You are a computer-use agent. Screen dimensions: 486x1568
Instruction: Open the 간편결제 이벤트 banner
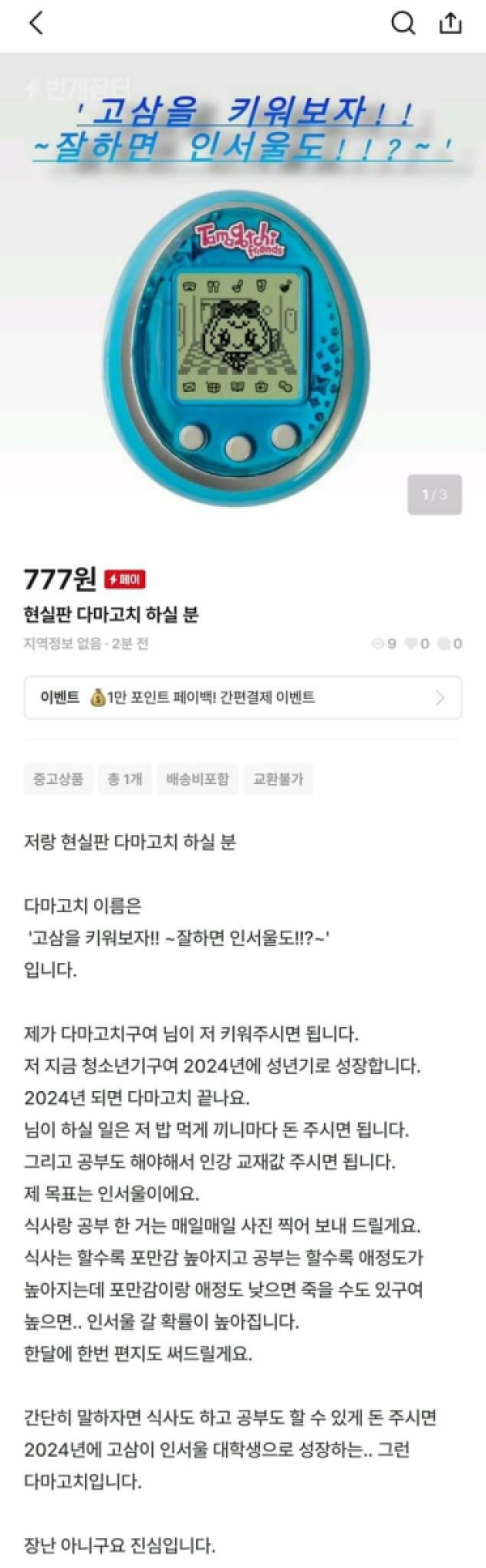point(243,698)
